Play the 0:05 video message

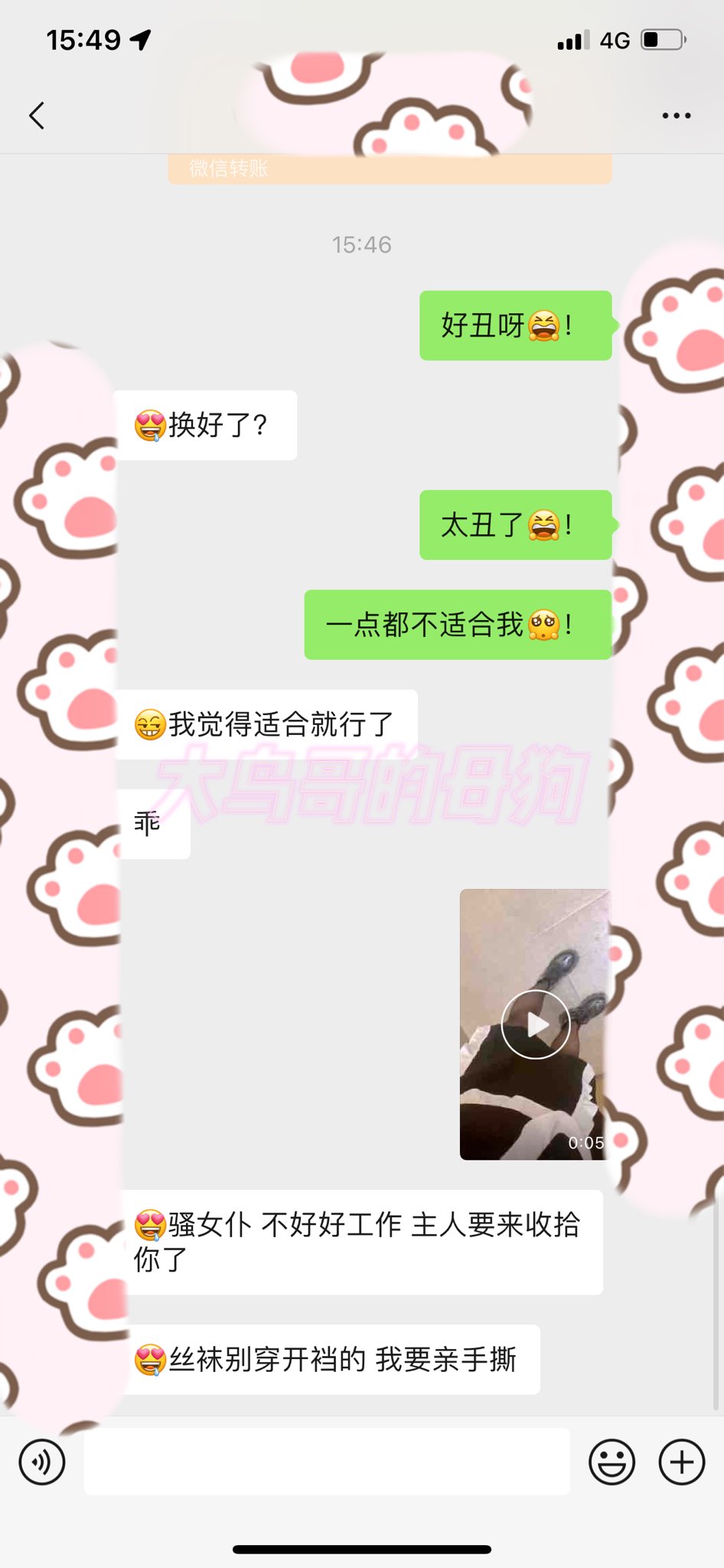coord(535,1024)
